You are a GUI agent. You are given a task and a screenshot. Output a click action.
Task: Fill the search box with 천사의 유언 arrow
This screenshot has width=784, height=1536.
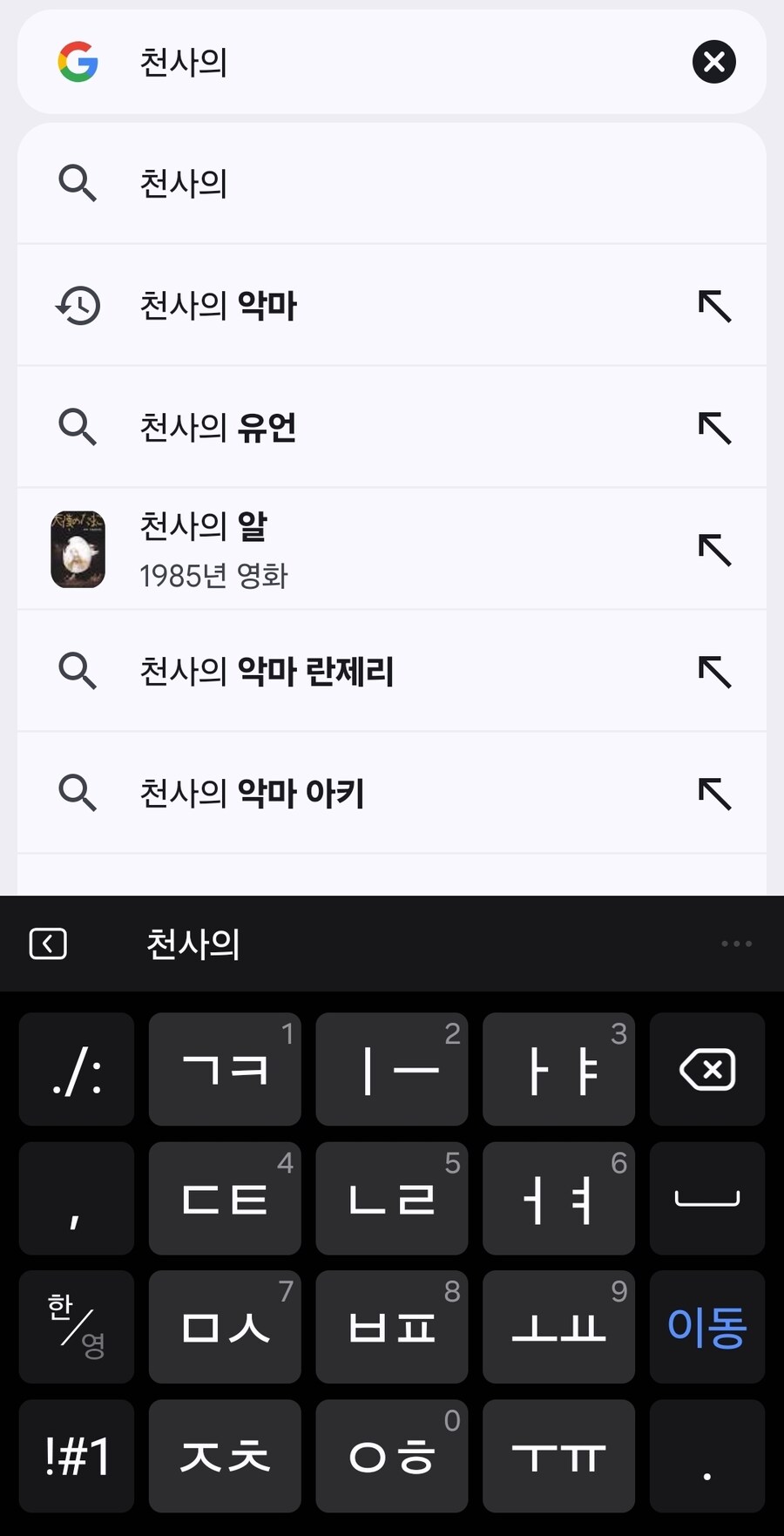pyautogui.click(x=714, y=428)
